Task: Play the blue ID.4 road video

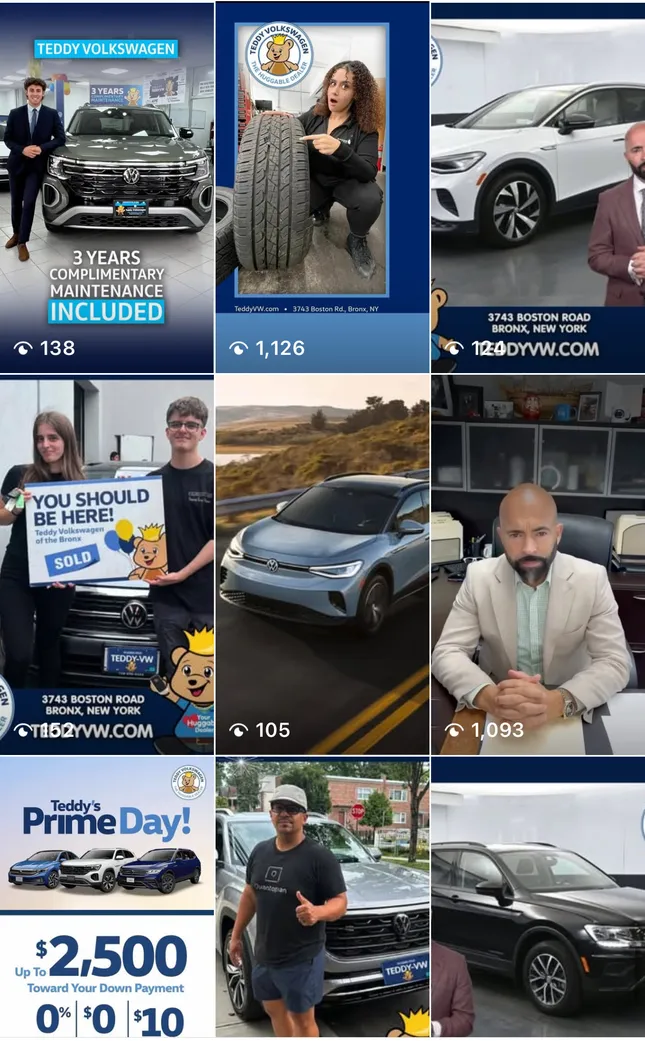Action: coord(322,565)
